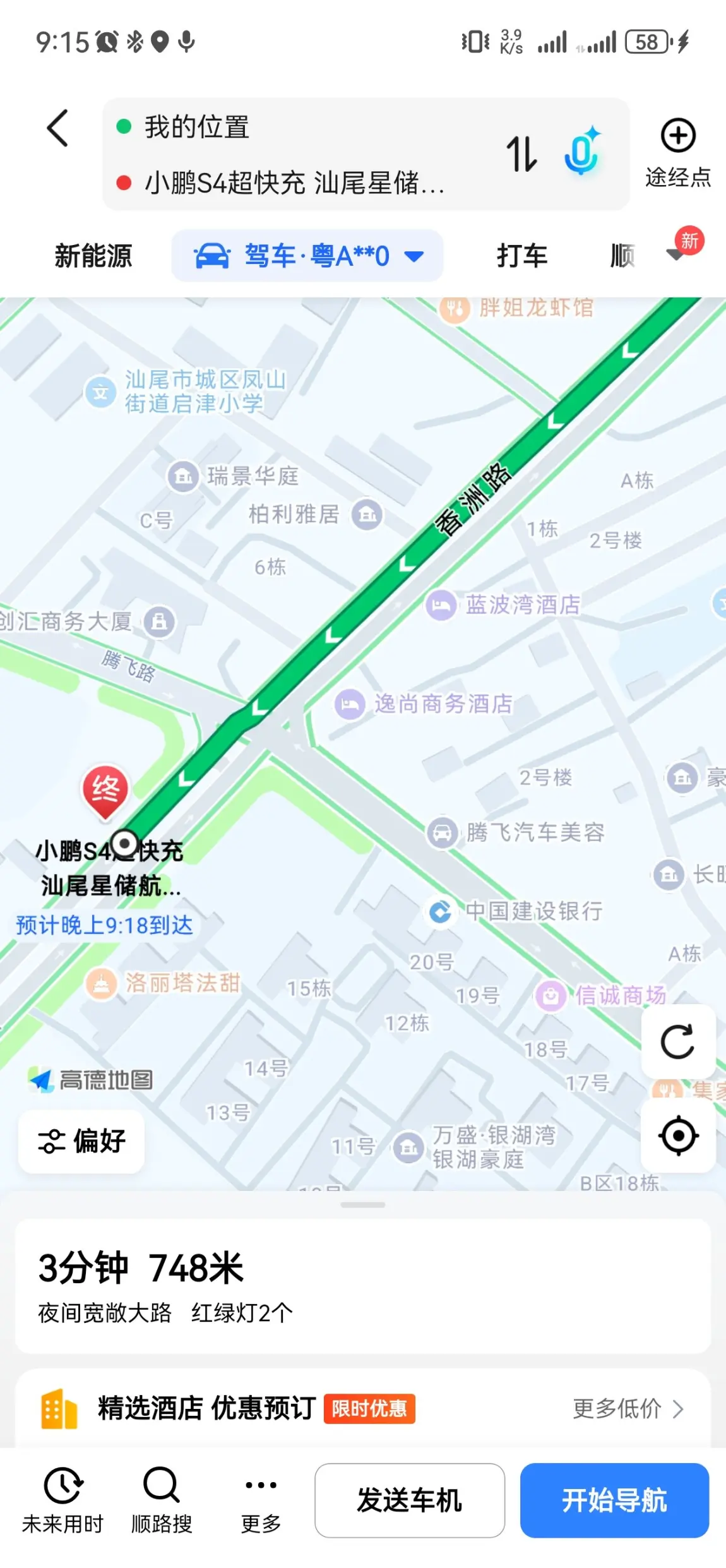Change the destination 小鹏S4超快充
The width and height of the screenshot is (726, 1568).
294,183
